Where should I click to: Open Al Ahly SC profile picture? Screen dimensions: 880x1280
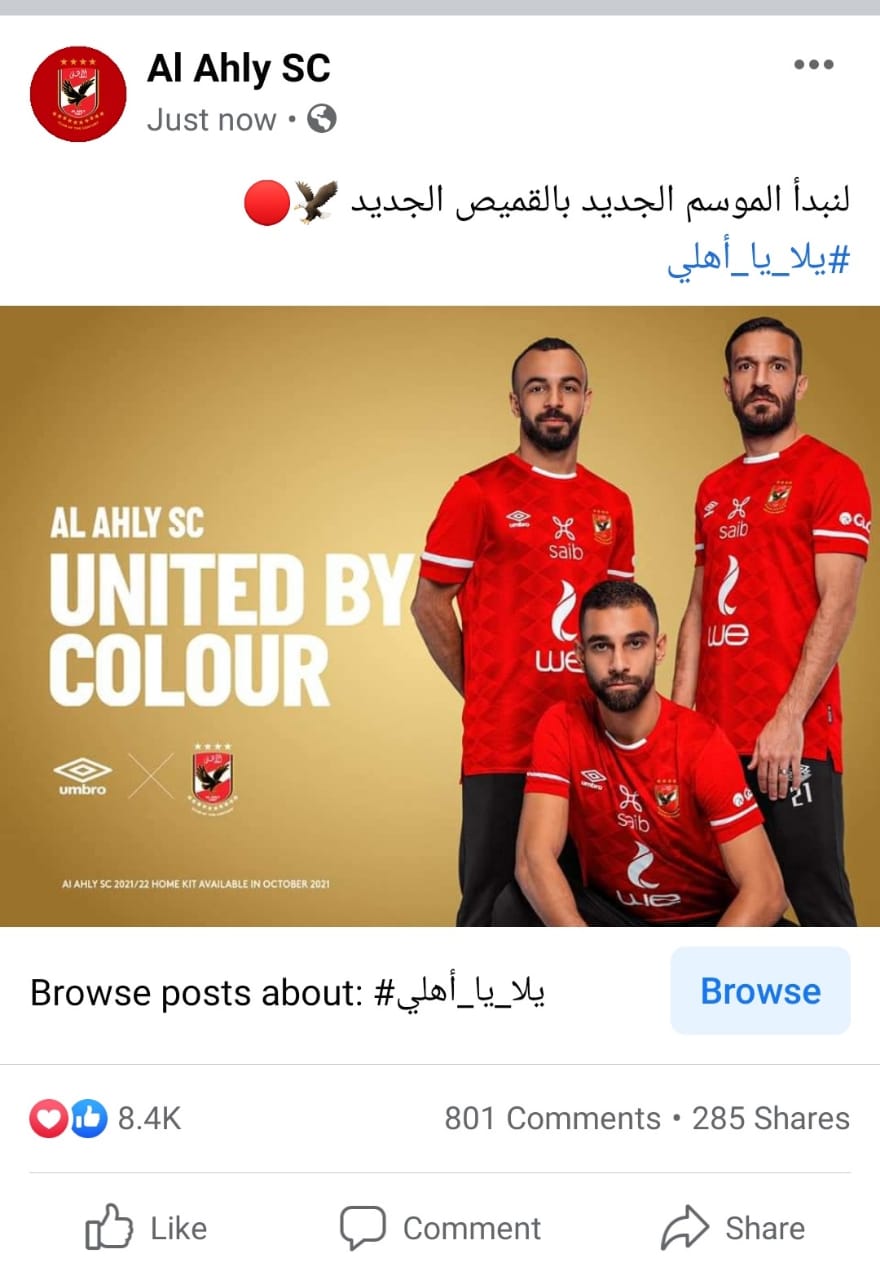78,94
